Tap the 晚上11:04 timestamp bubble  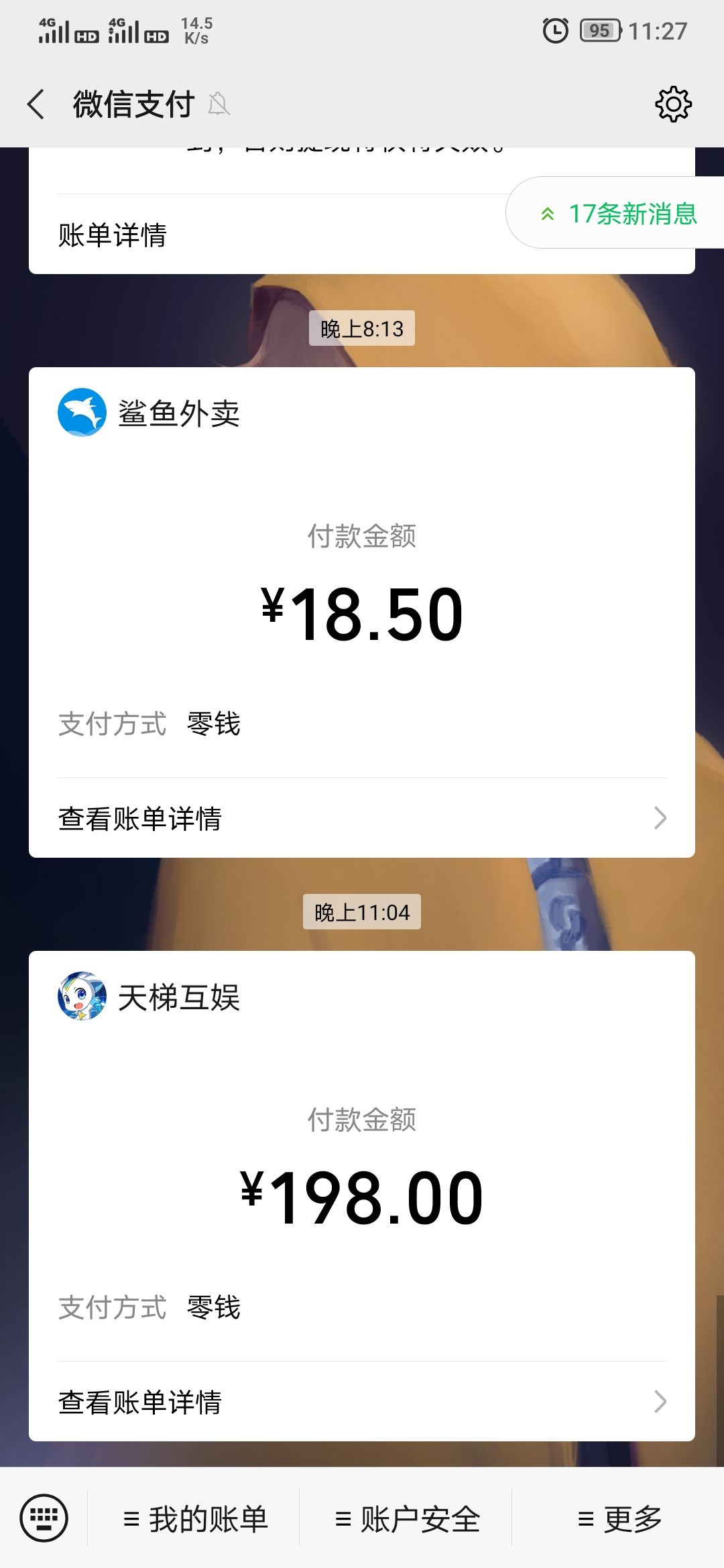click(x=362, y=911)
